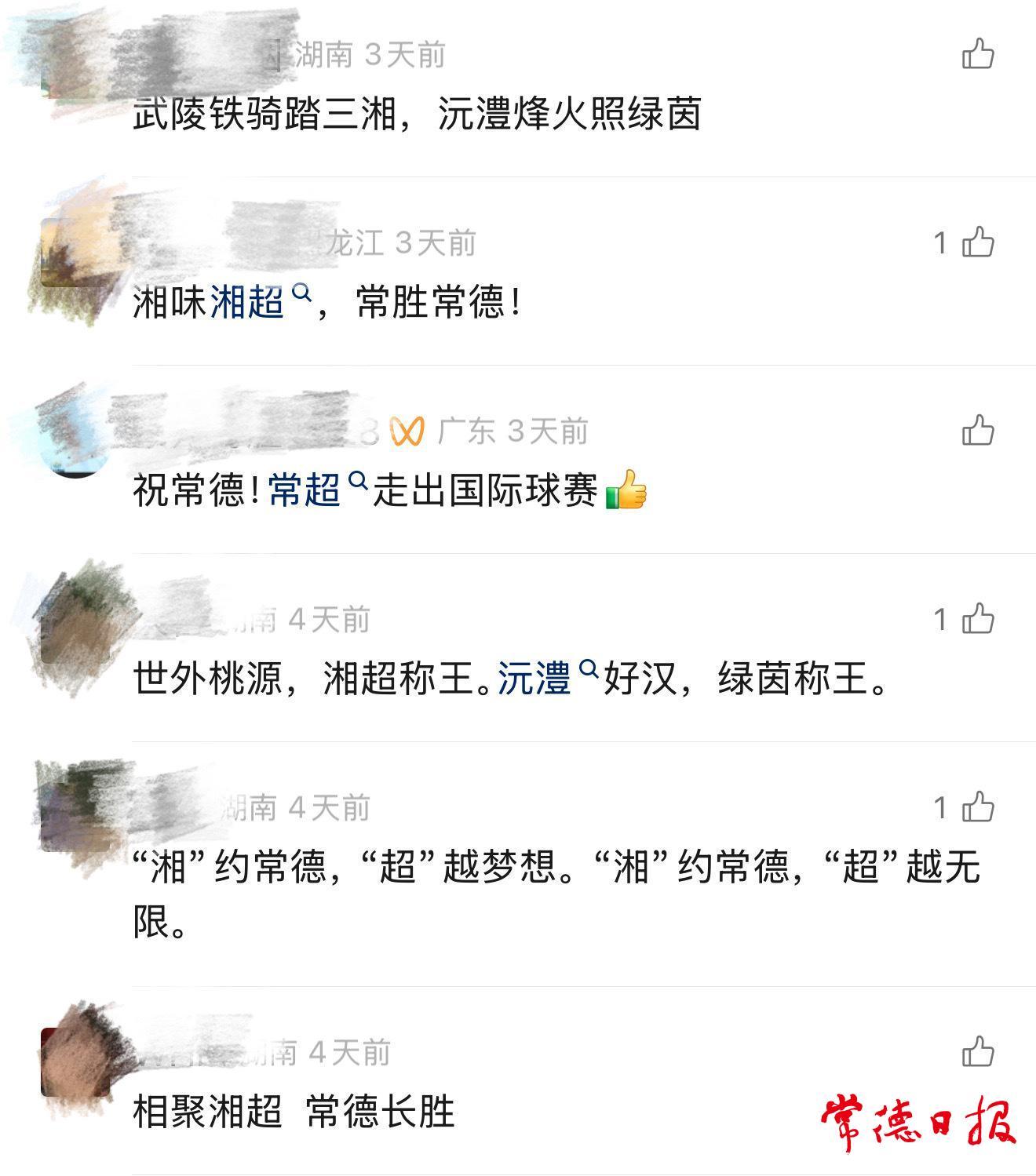Like the comment ending "超"越无限
This screenshot has width=1036, height=1176.
point(978,807)
